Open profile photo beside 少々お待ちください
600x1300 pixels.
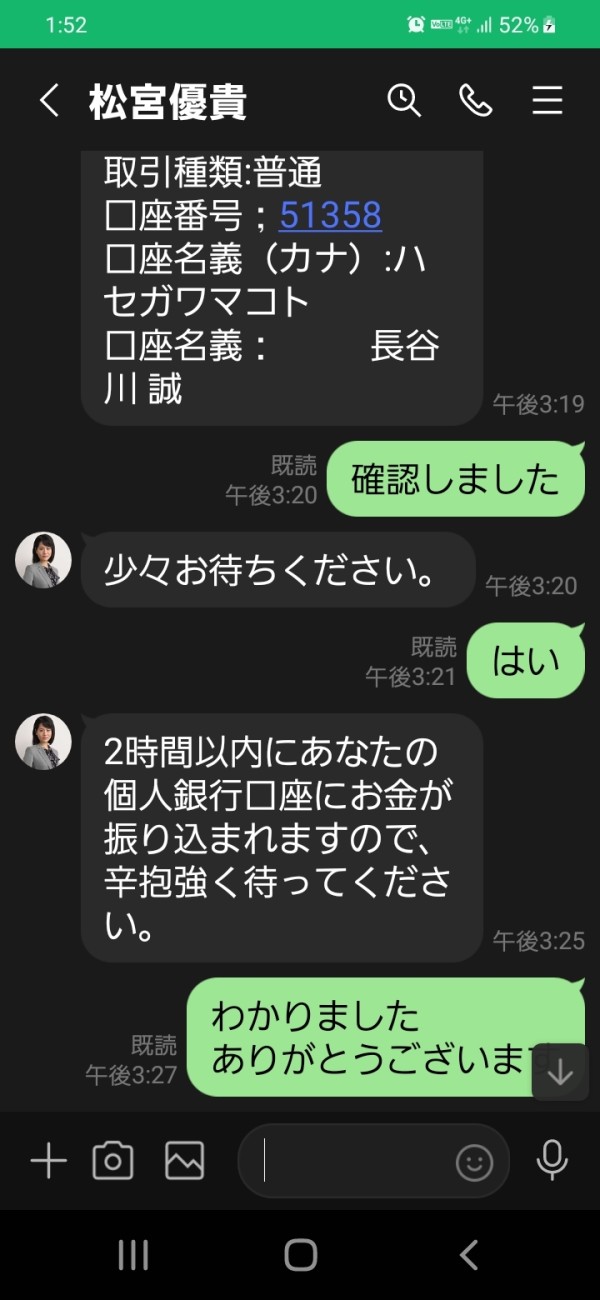point(43,560)
